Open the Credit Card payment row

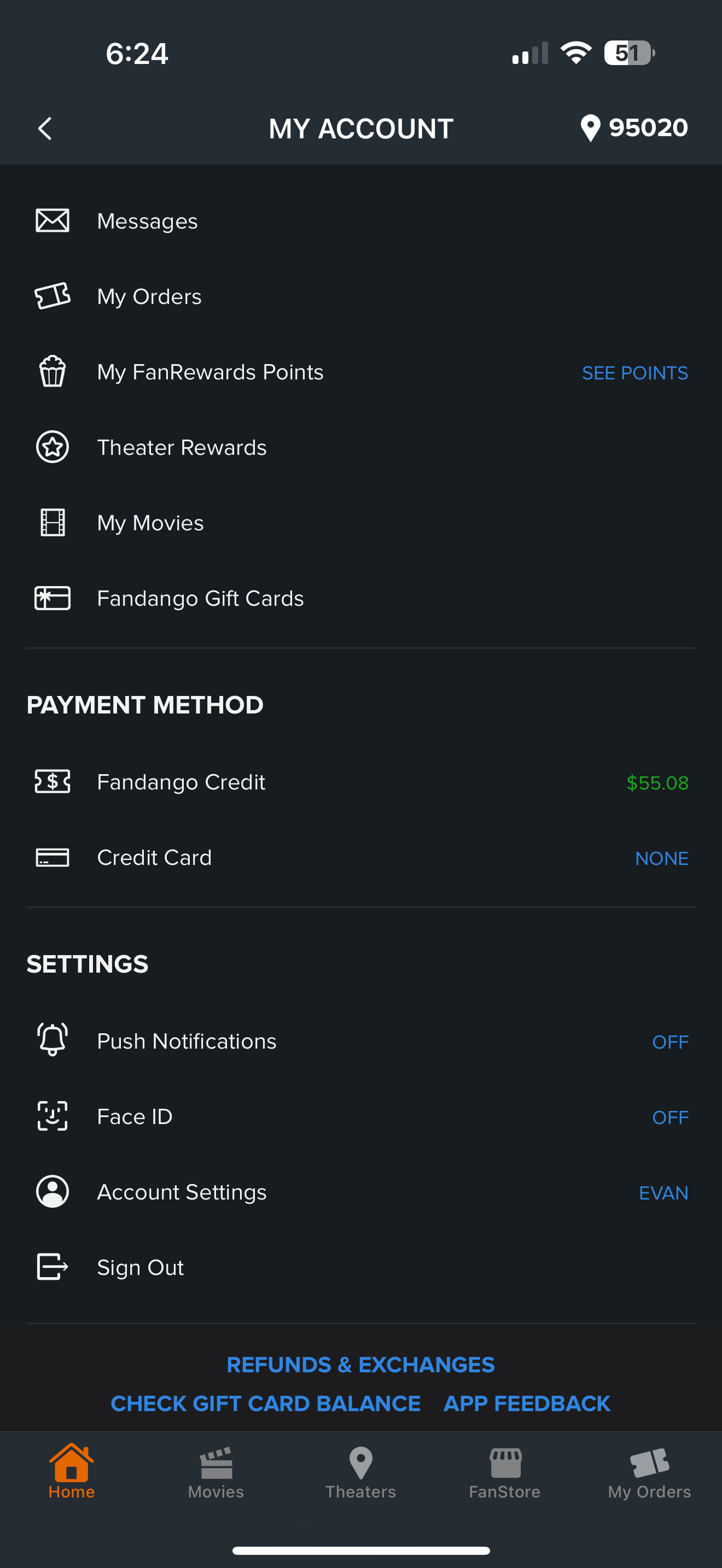click(x=361, y=858)
